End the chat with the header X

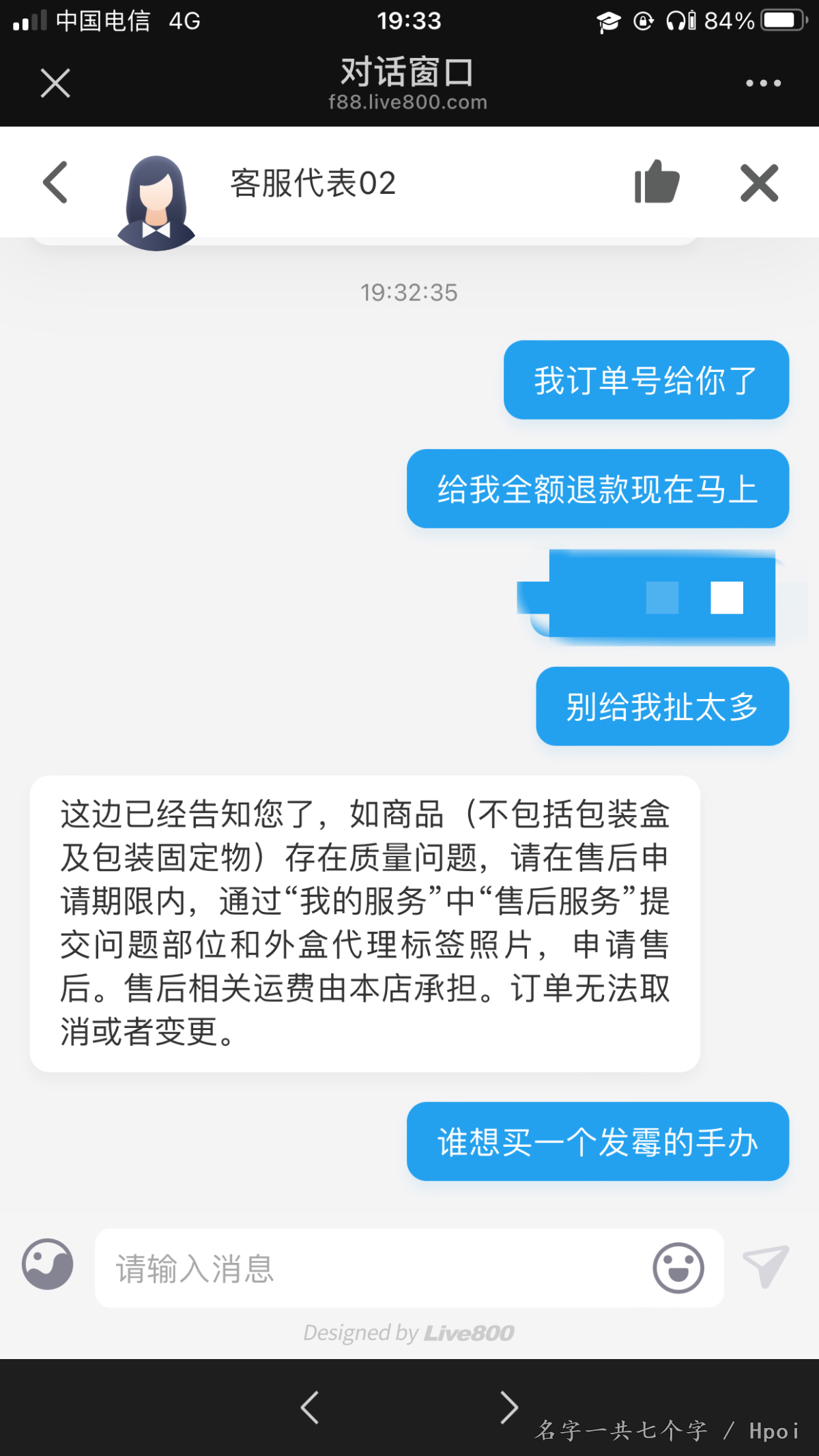(x=760, y=183)
